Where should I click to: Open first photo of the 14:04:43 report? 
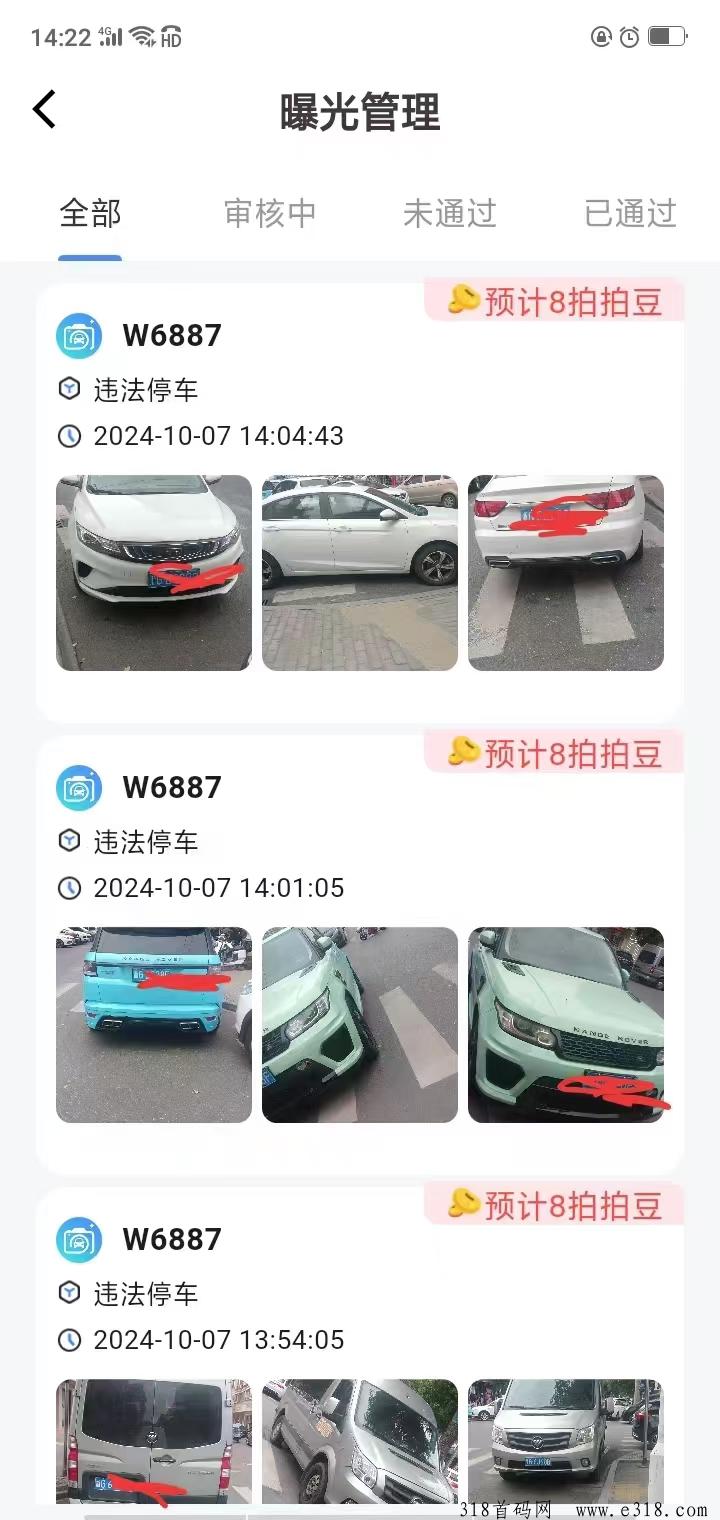tap(154, 573)
